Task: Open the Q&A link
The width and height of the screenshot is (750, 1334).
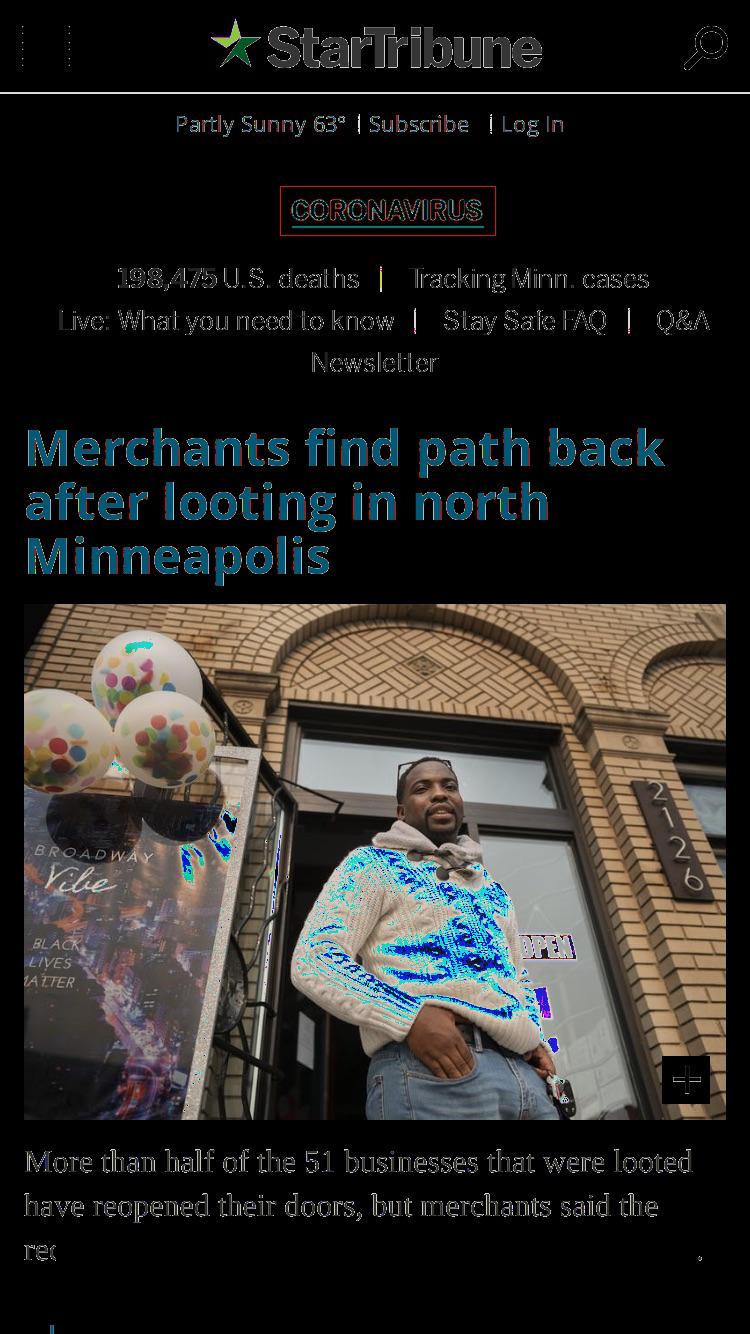Action: click(682, 320)
